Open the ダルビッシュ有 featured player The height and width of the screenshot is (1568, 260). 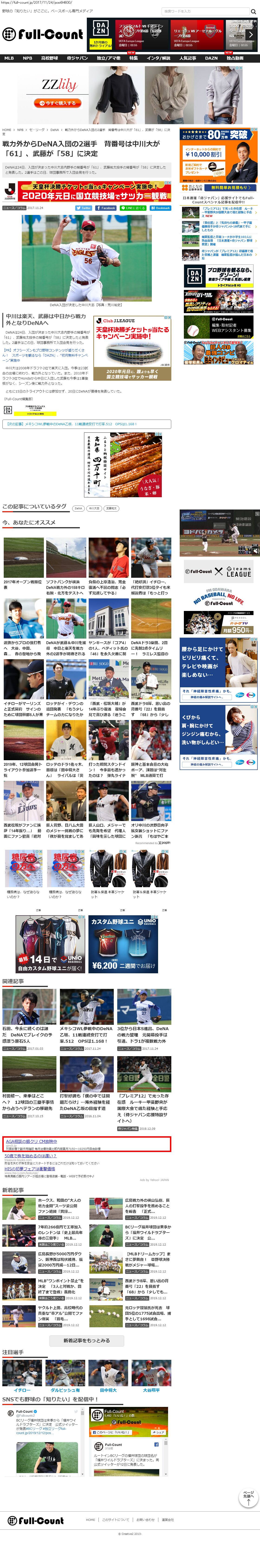[x=65, y=1390]
